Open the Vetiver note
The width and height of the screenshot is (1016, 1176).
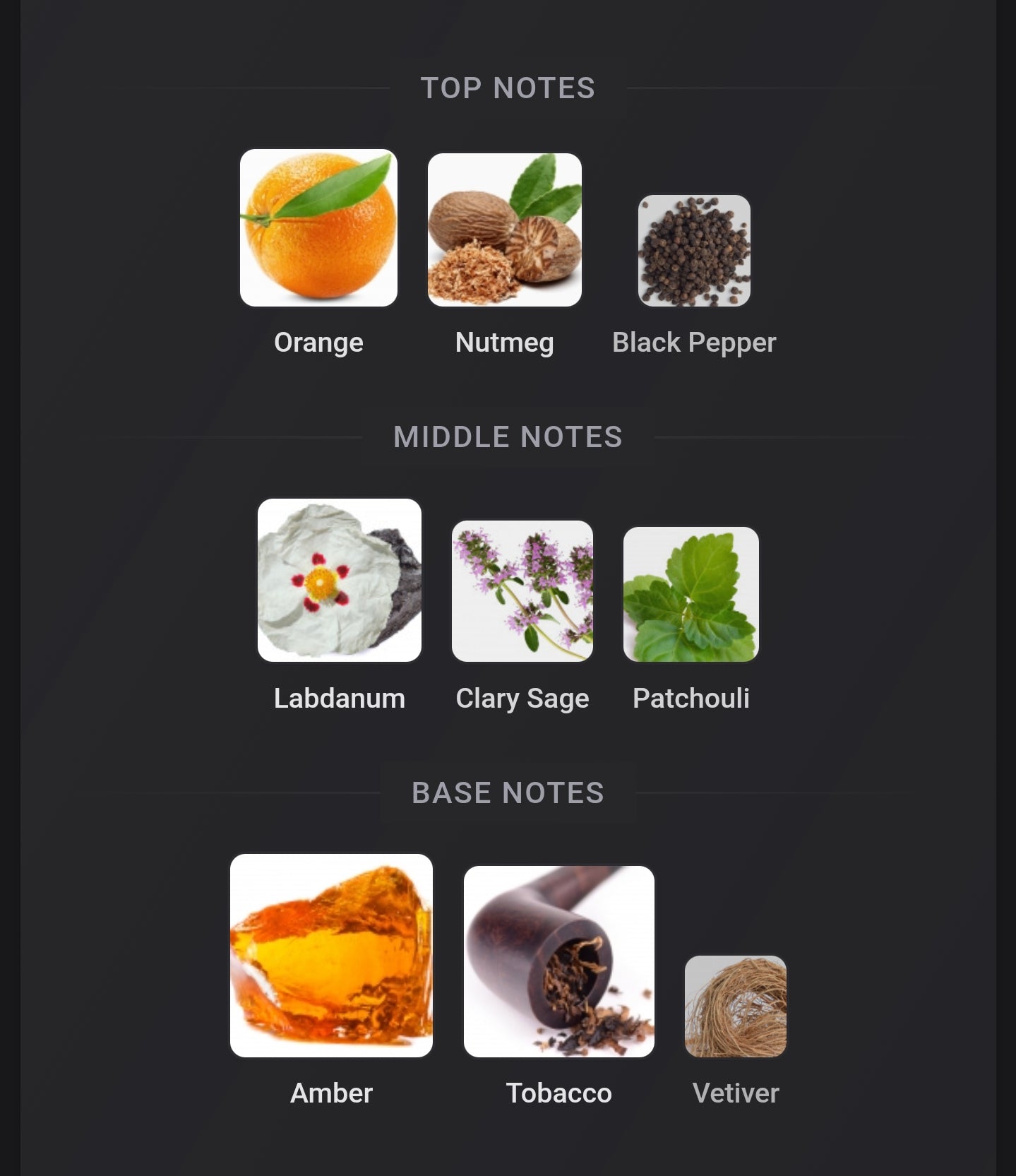(735, 1006)
